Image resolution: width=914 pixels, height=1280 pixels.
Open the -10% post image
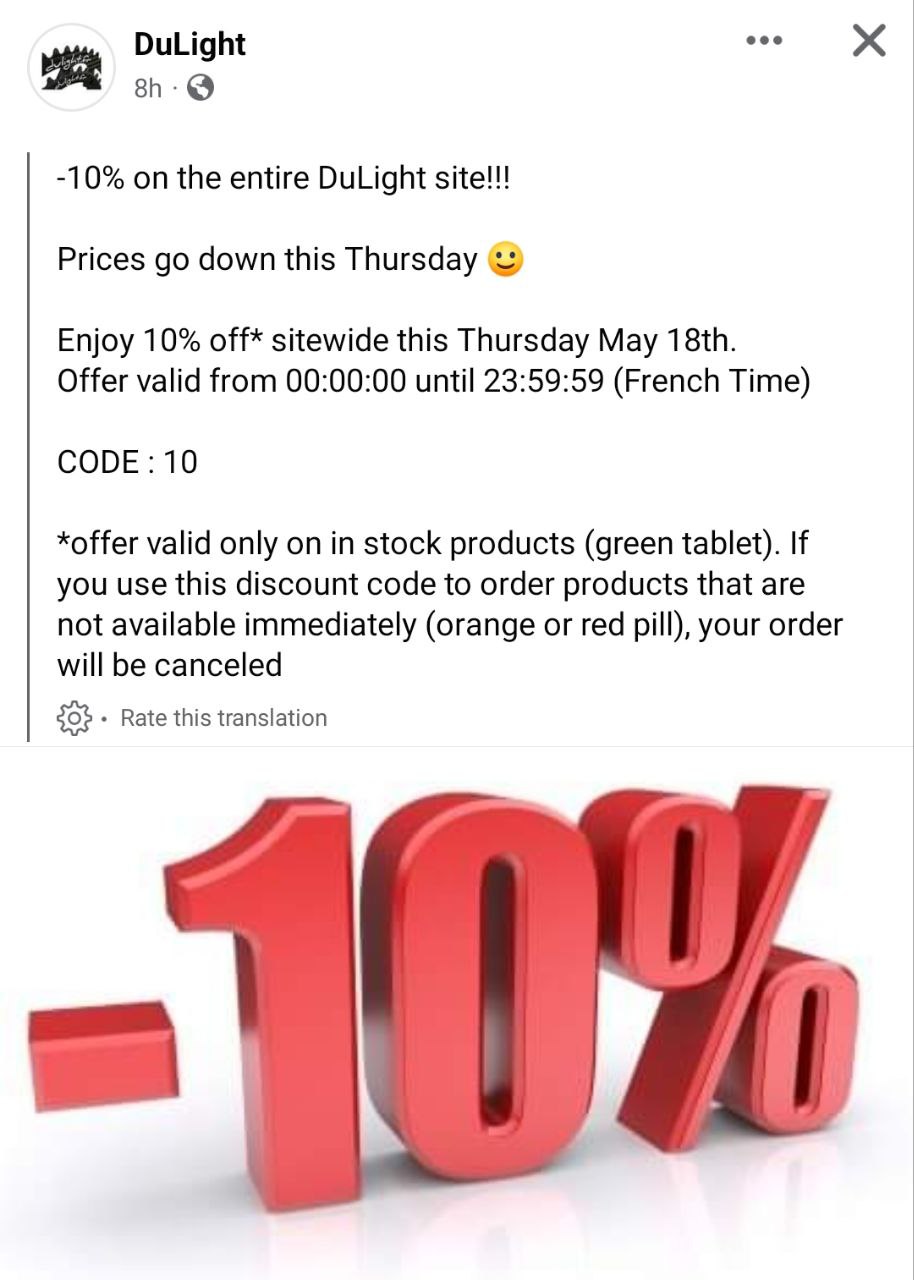(457, 1012)
